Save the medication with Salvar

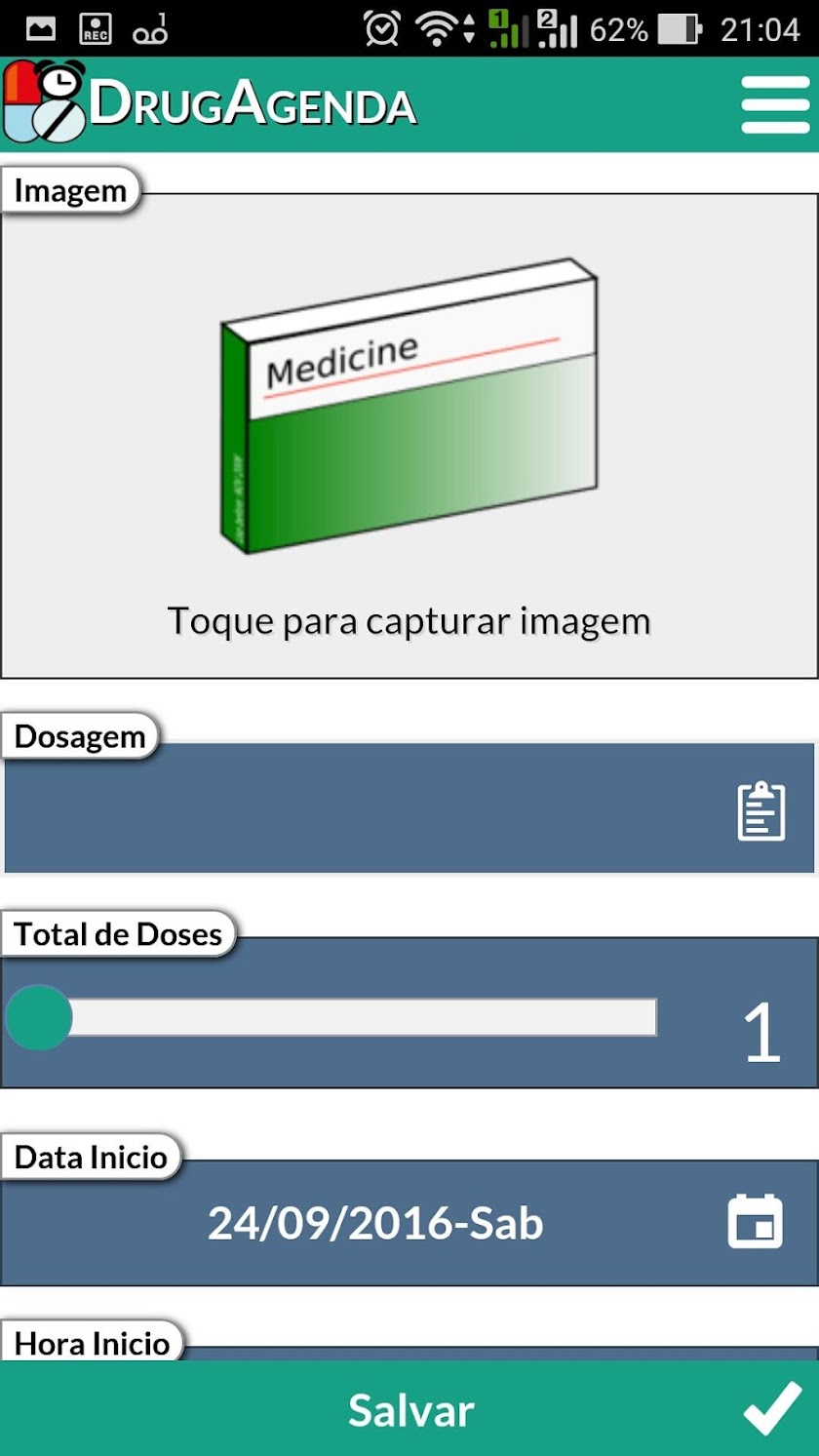pos(409,1409)
